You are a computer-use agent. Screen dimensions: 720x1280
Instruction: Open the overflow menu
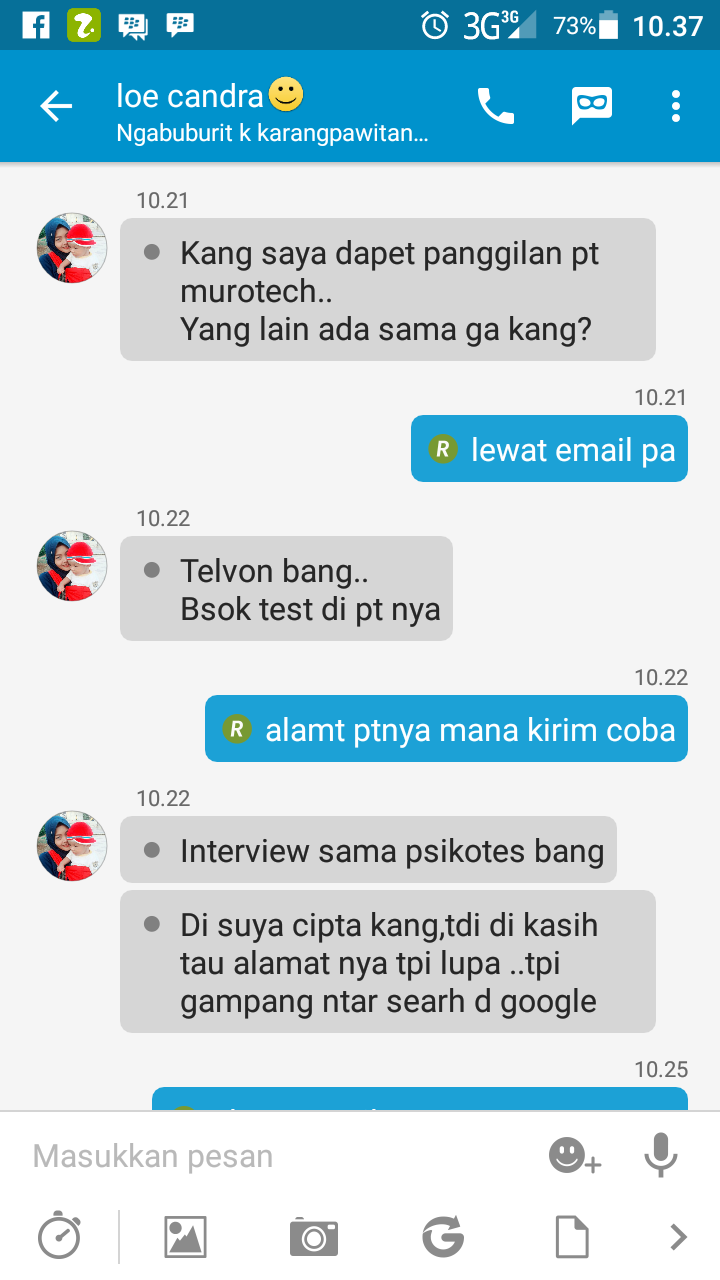click(x=676, y=106)
